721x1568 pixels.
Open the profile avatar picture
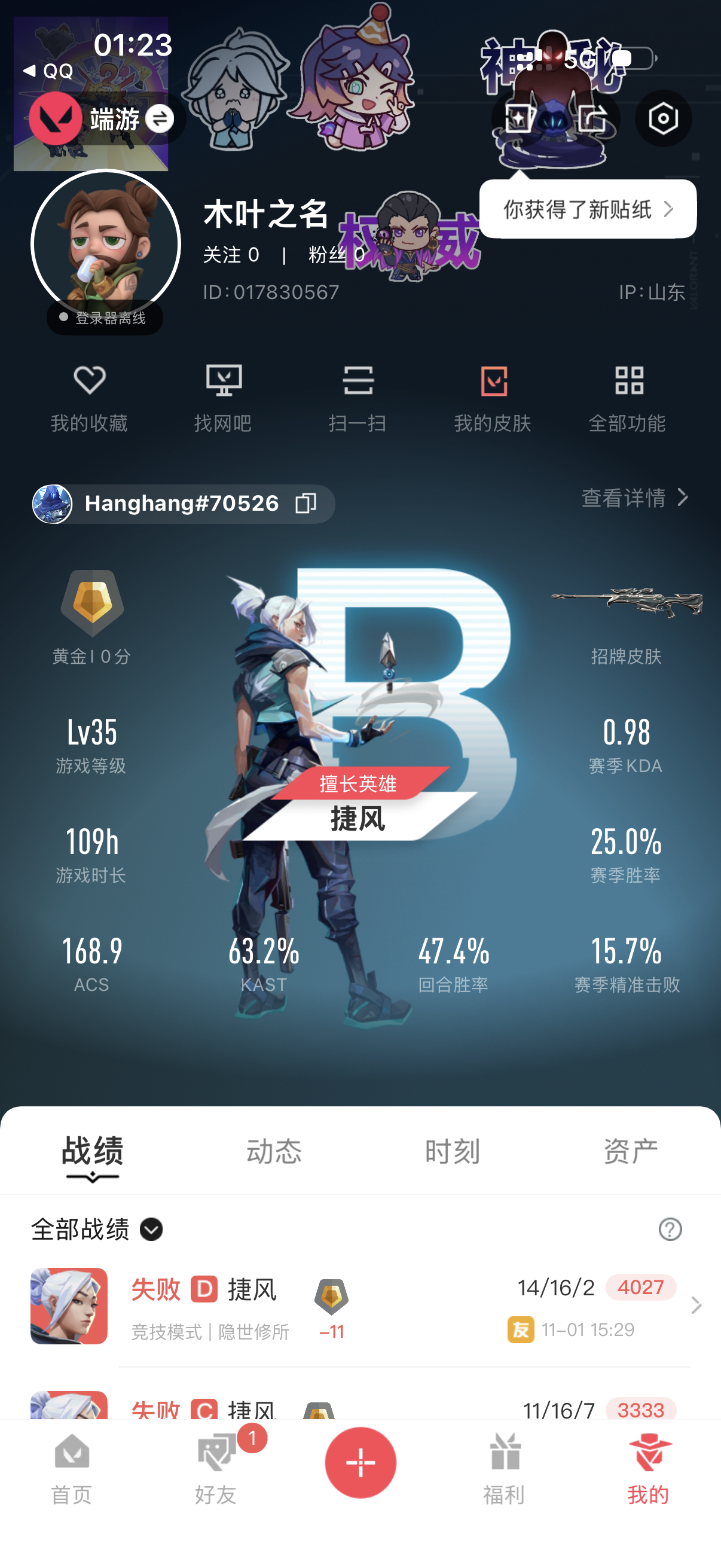(106, 244)
